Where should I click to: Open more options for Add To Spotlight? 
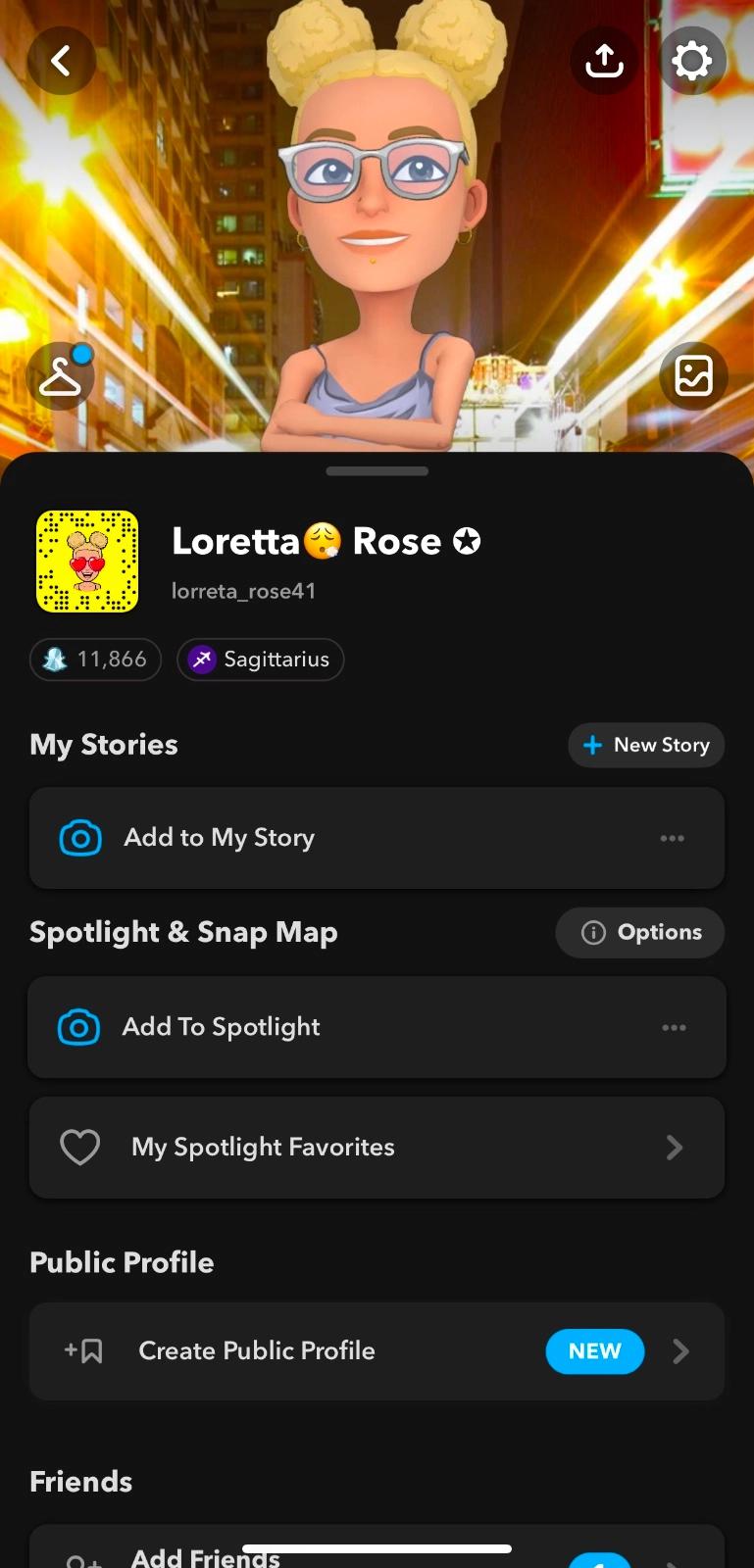pos(674,1027)
